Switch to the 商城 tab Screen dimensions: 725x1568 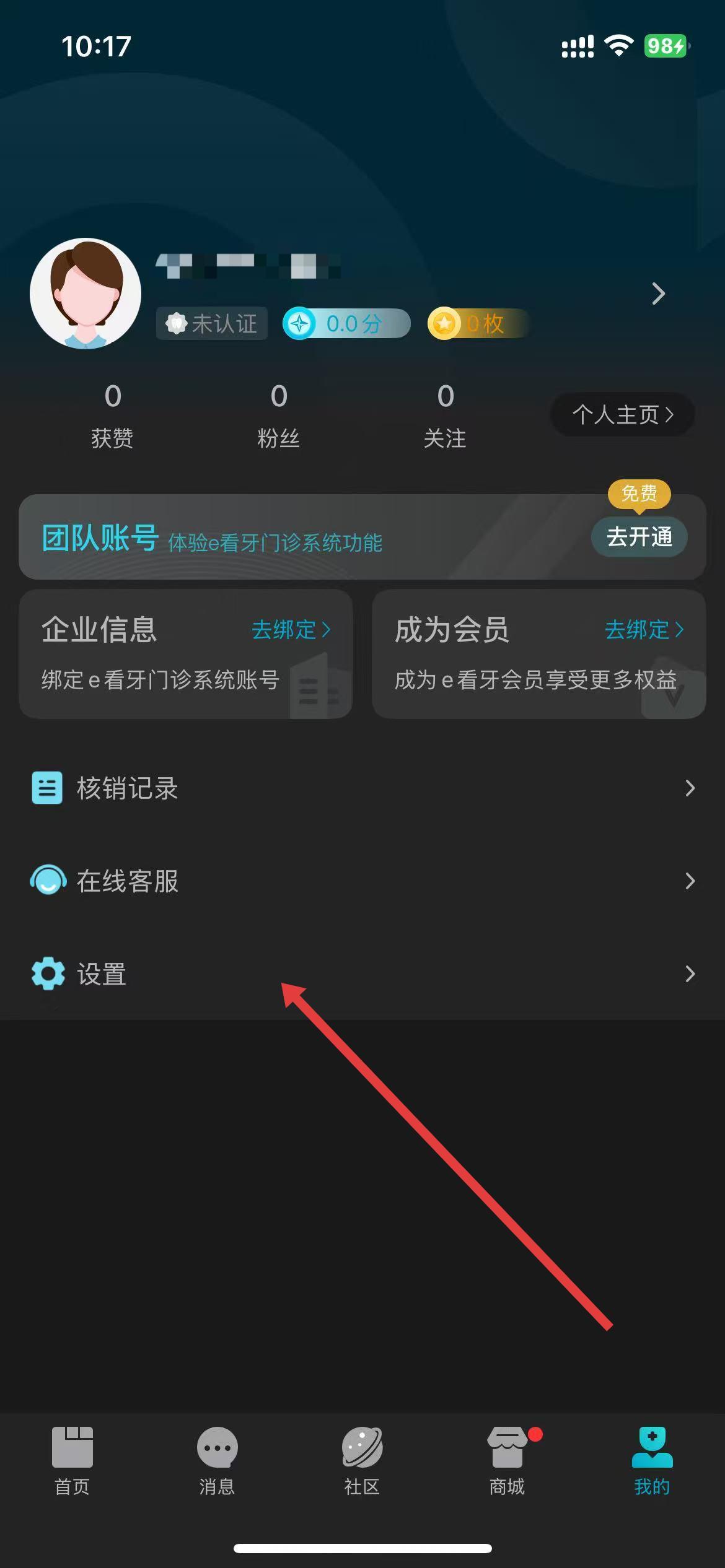pos(507,1460)
